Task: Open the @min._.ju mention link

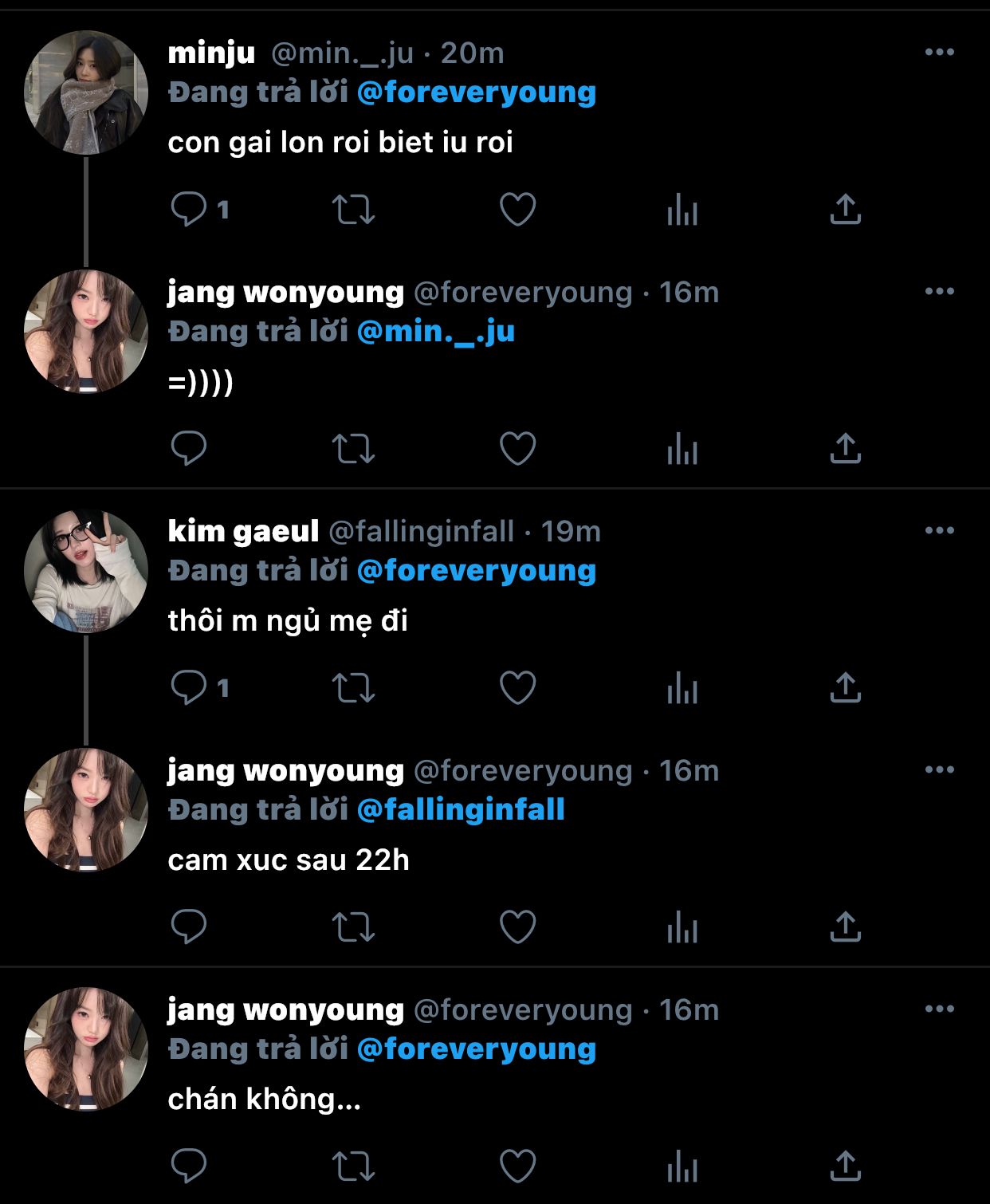Action: click(435, 332)
